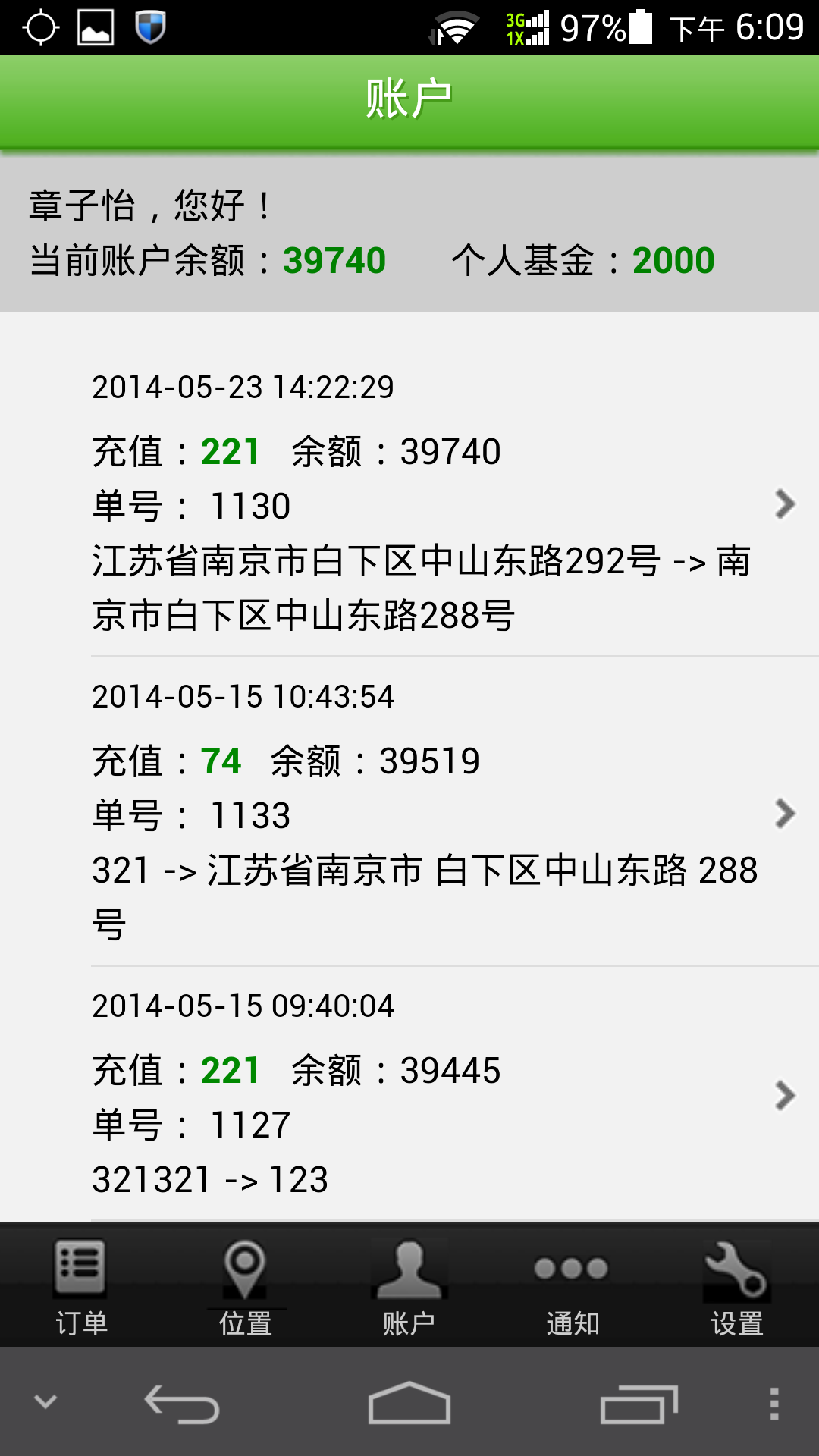Viewport: 819px width, 1456px height.
Task: Open the system overflow menu dots
Action: tap(774, 1404)
